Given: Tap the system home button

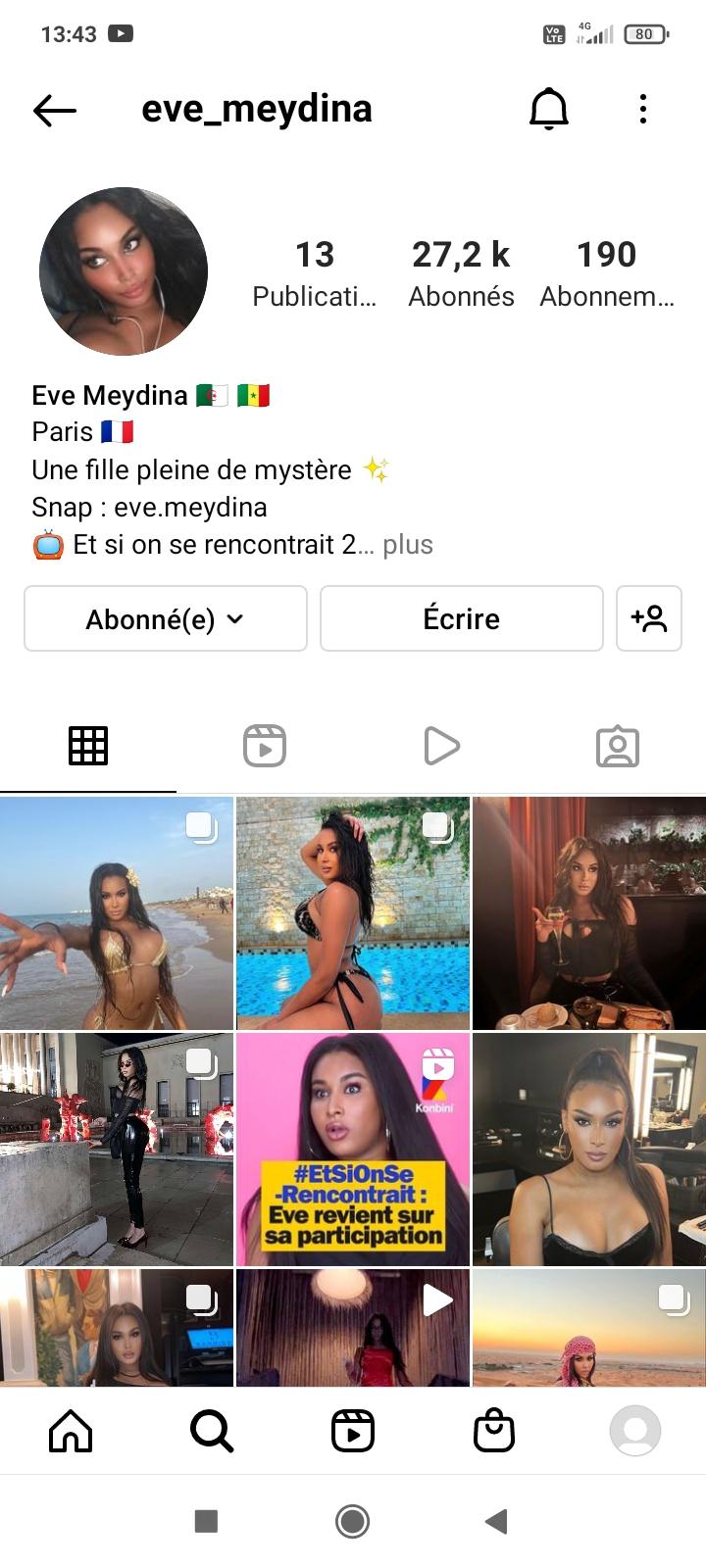Looking at the screenshot, I should tap(353, 1521).
